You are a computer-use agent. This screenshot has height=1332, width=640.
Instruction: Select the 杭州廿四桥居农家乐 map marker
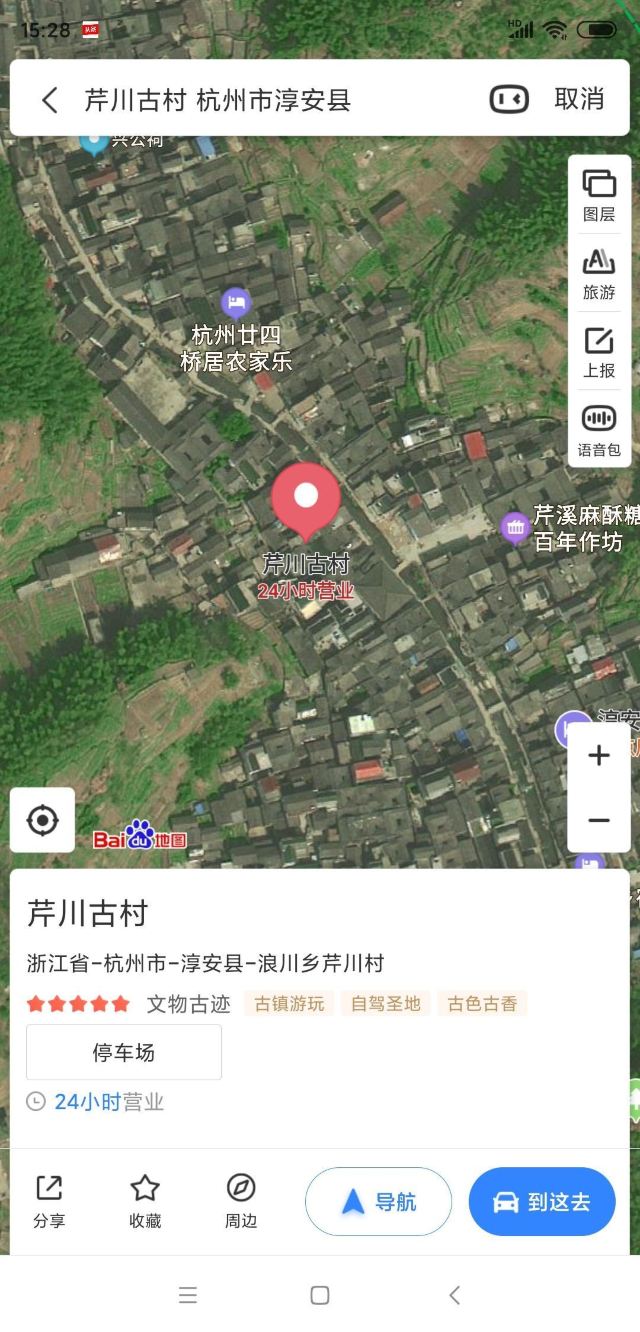(x=236, y=302)
